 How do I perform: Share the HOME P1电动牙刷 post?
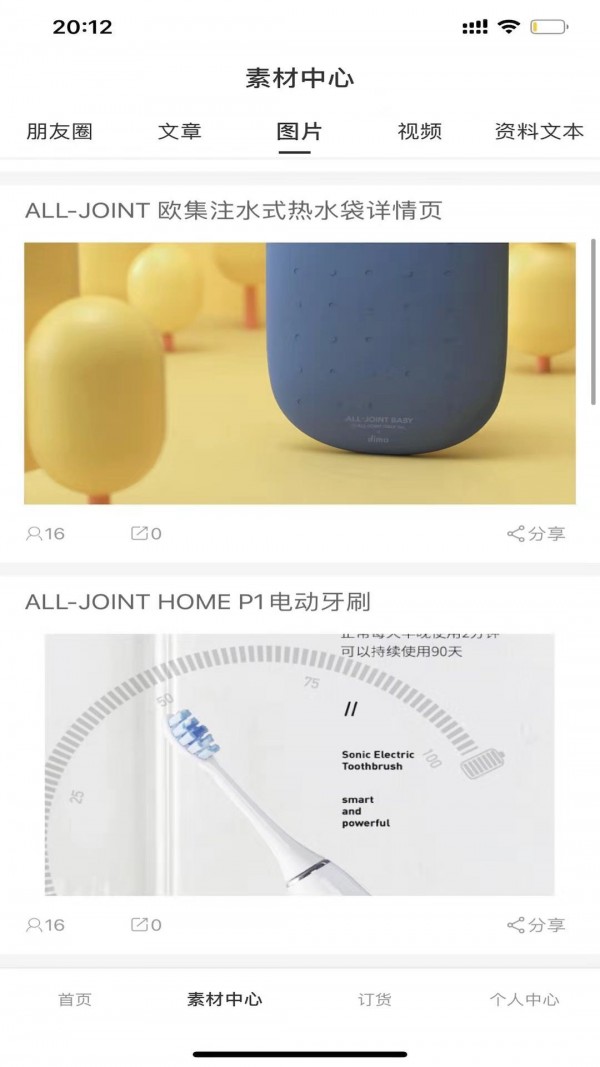(537, 925)
